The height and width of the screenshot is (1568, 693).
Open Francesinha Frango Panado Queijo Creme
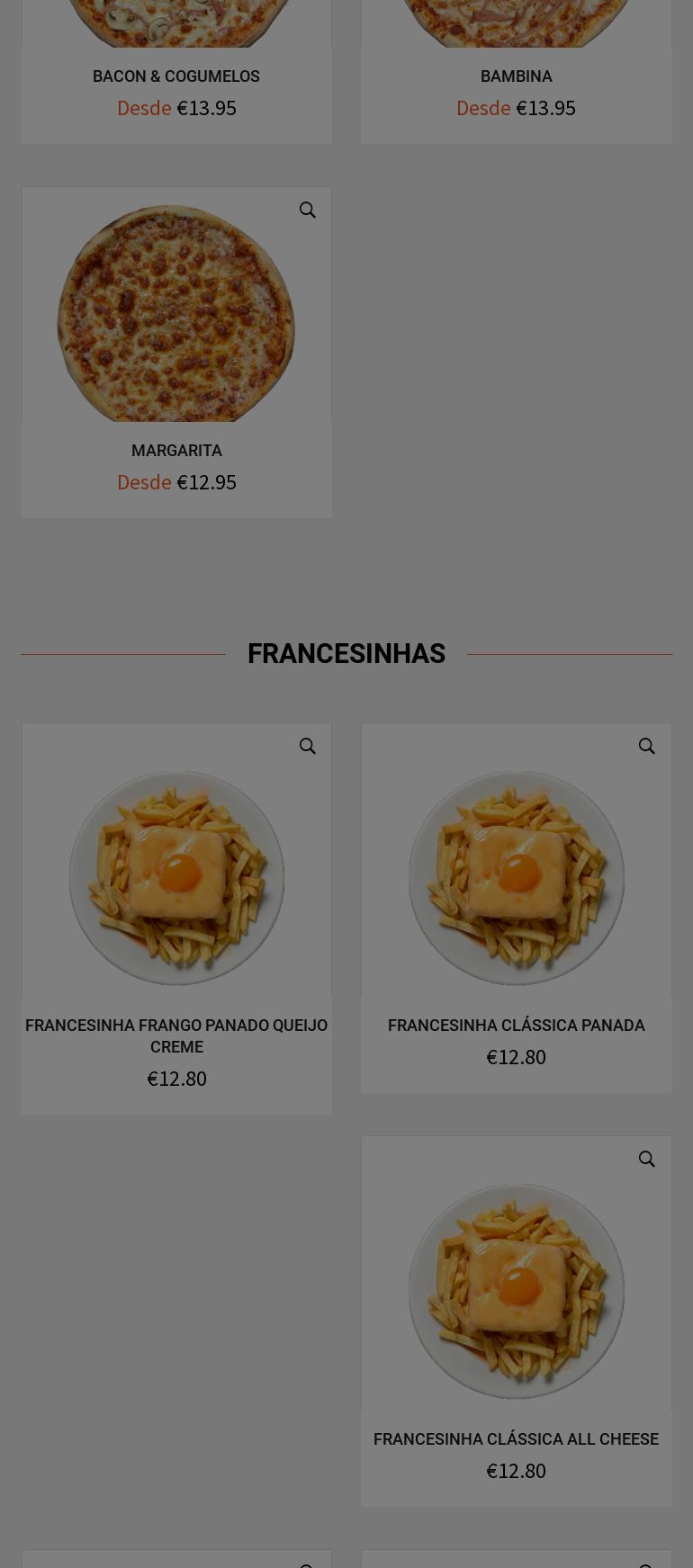click(x=176, y=1035)
